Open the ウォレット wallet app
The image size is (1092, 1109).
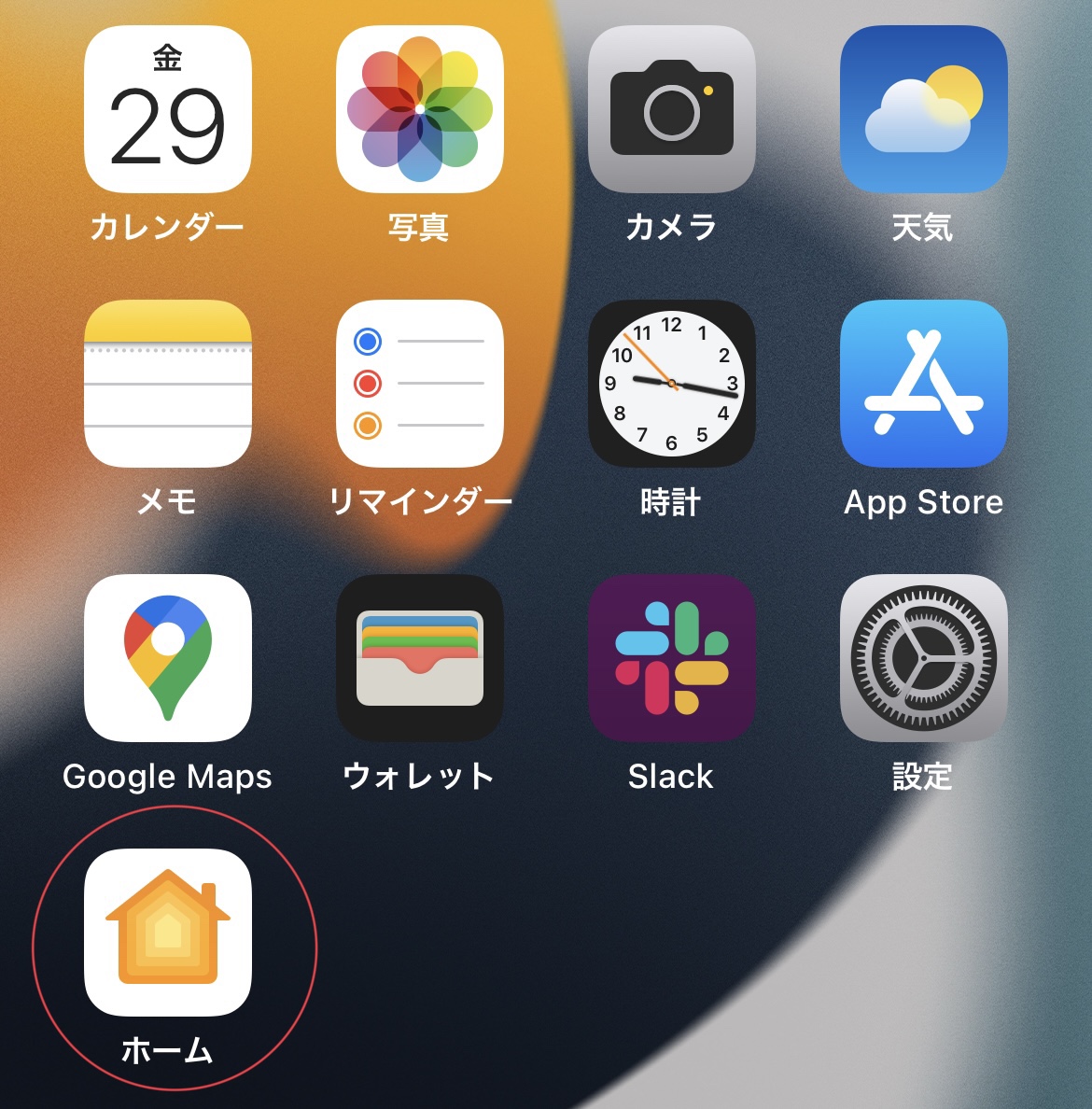[420, 658]
